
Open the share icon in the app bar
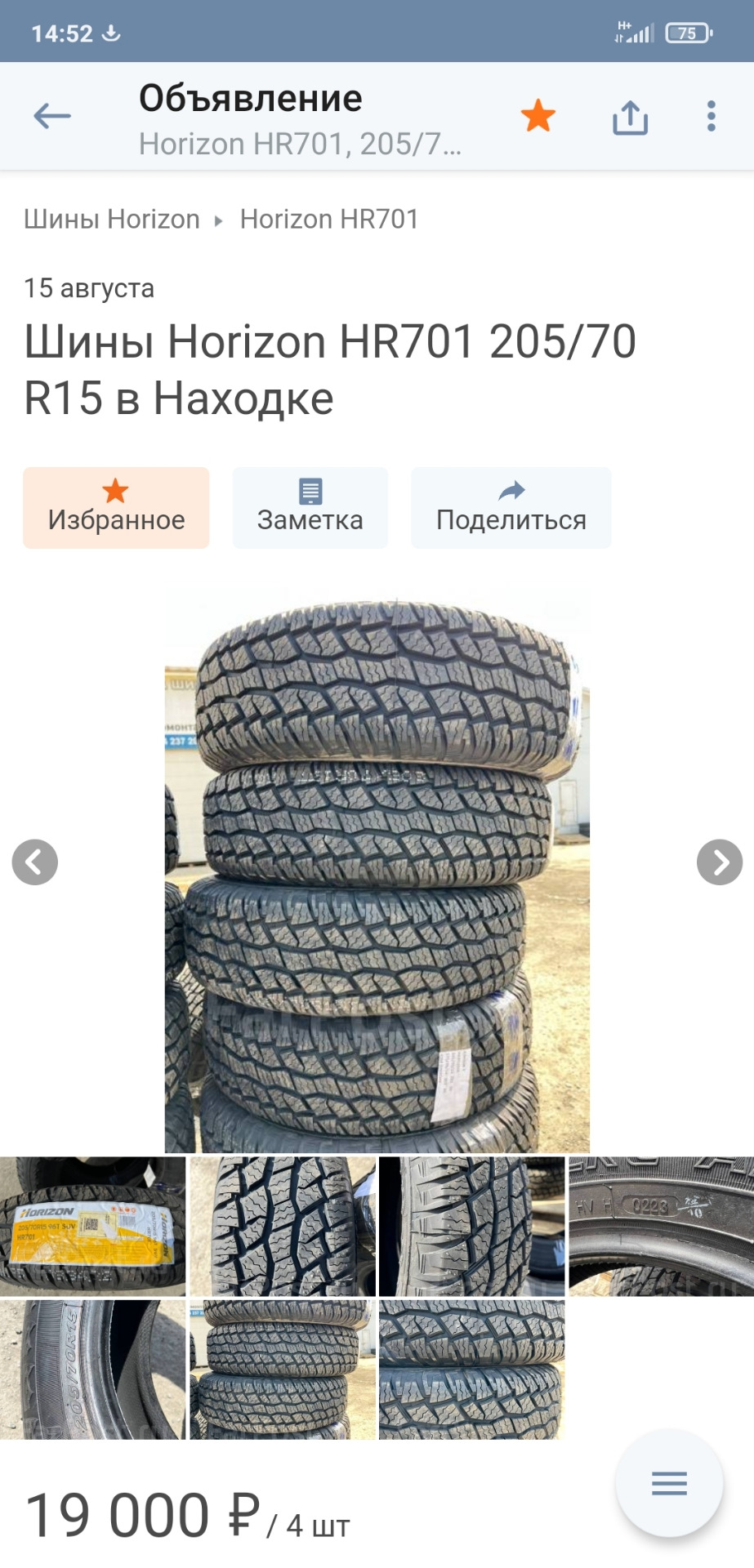pos(630,118)
